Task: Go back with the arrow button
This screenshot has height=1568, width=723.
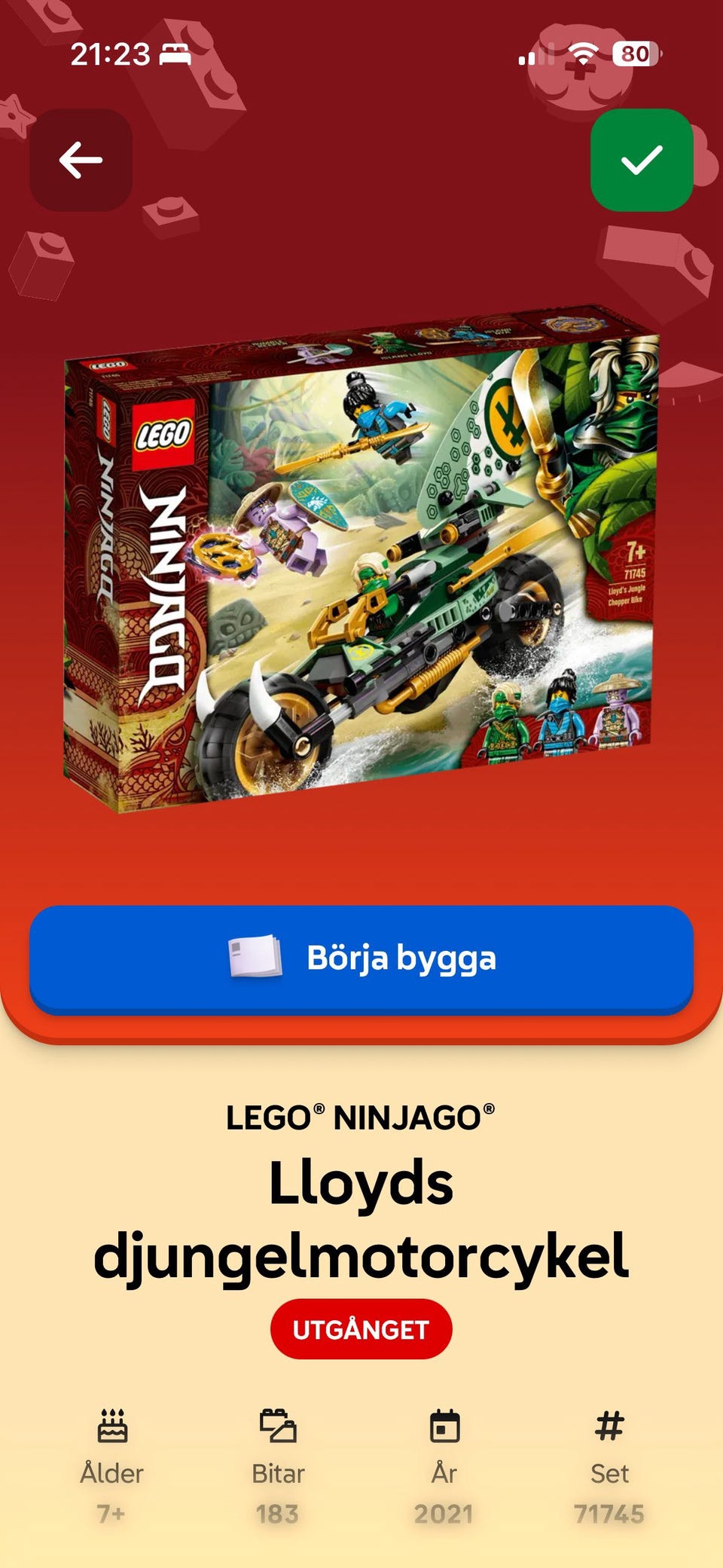Action: [x=81, y=160]
